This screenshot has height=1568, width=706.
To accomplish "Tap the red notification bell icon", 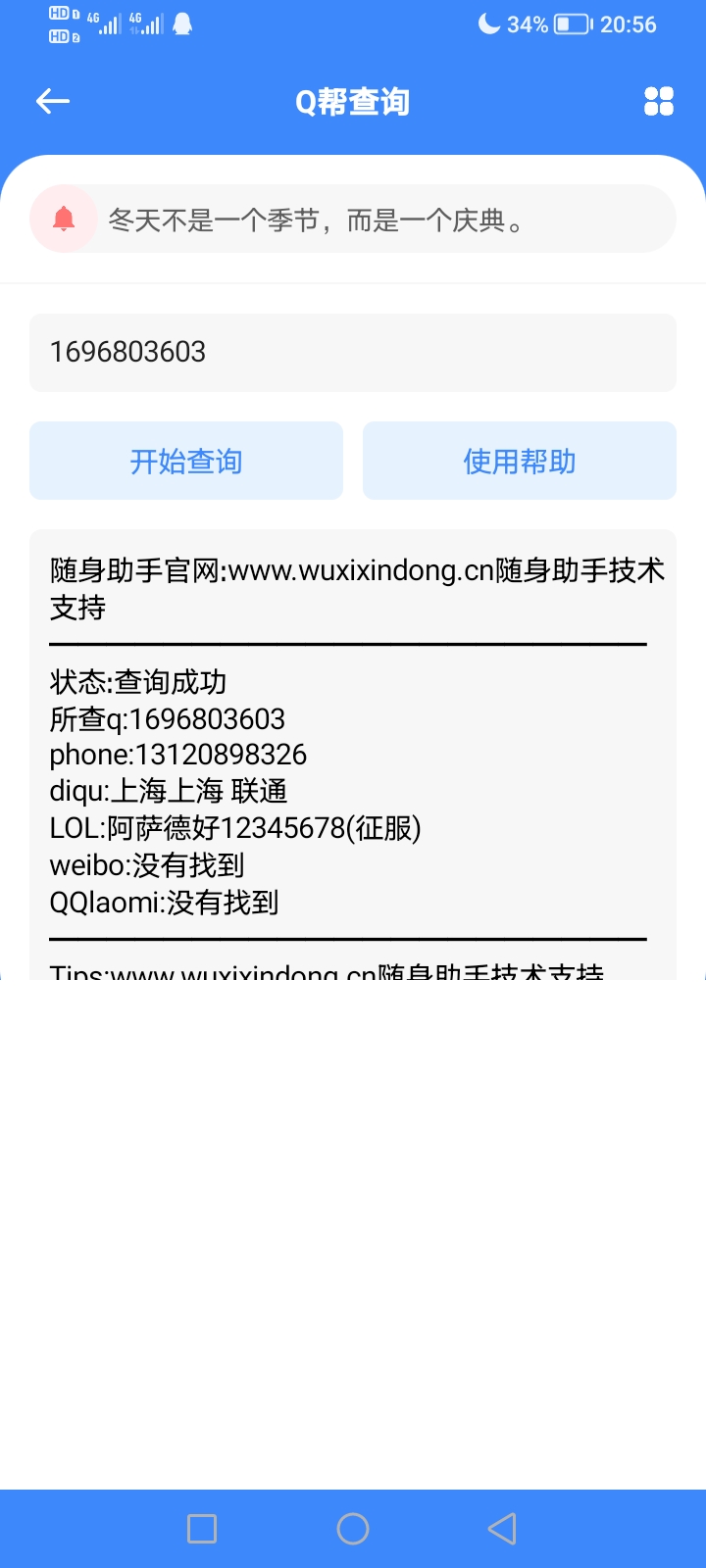I will tap(64, 219).
